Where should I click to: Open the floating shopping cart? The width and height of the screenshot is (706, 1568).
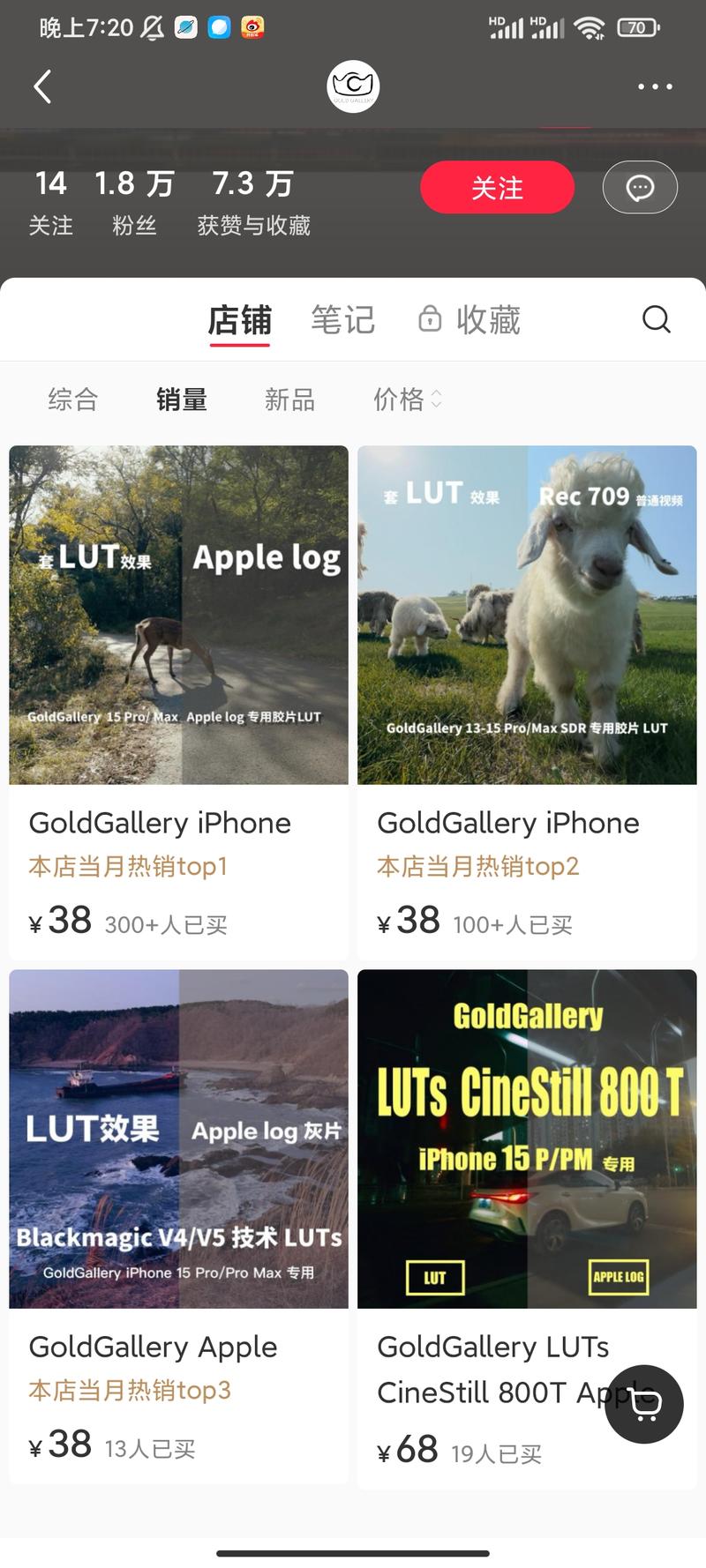tap(644, 1405)
